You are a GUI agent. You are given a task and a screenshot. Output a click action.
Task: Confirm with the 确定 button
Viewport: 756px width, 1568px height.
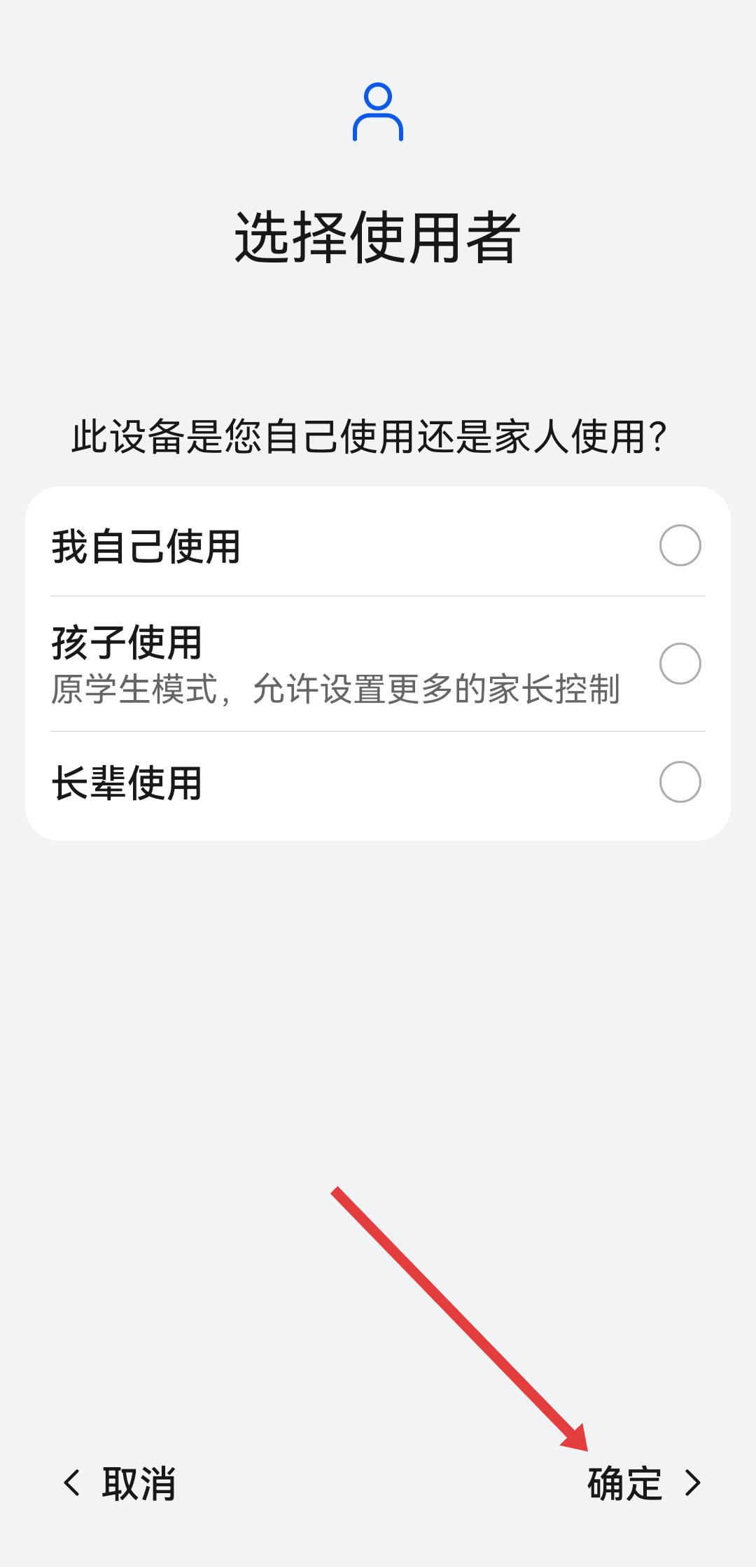coord(643,1483)
